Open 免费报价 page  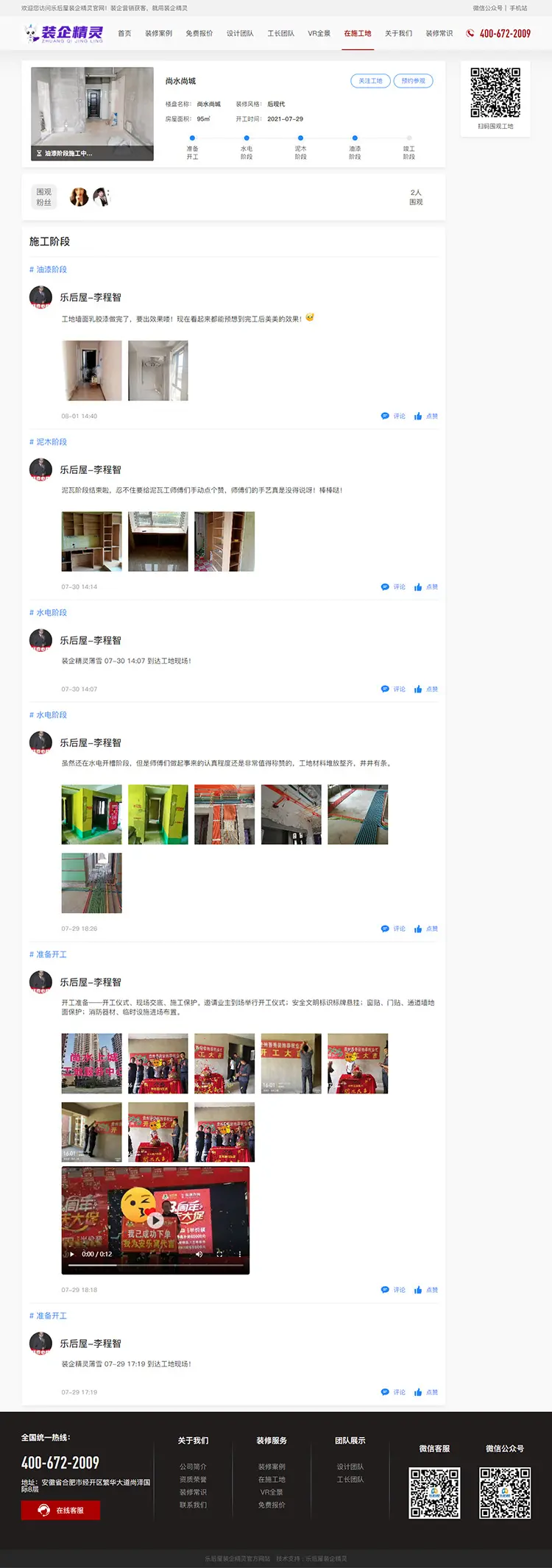click(199, 33)
